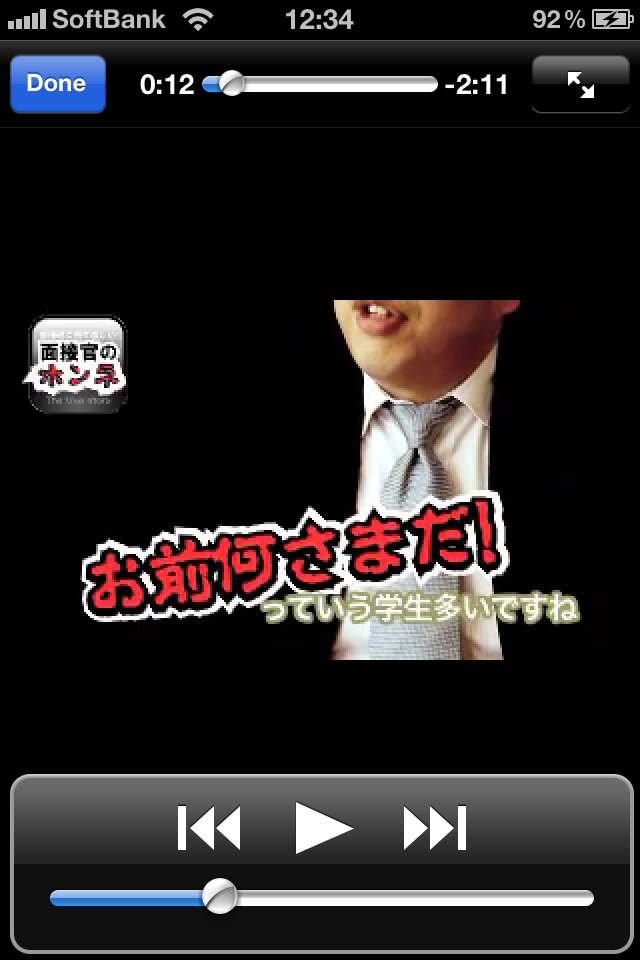
Task: Tap the top playback progress bar
Action: 320,84
